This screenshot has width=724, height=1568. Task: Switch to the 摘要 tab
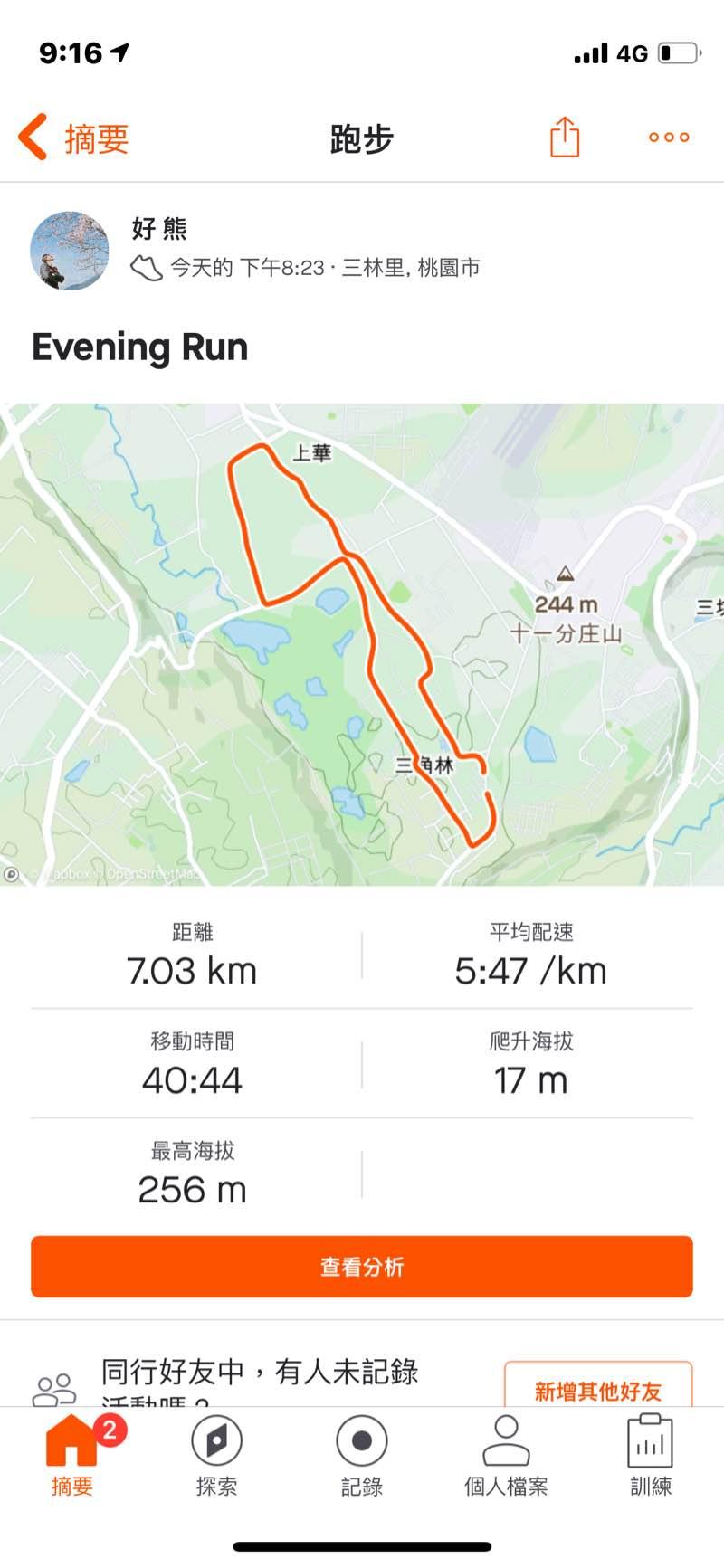click(72, 1455)
